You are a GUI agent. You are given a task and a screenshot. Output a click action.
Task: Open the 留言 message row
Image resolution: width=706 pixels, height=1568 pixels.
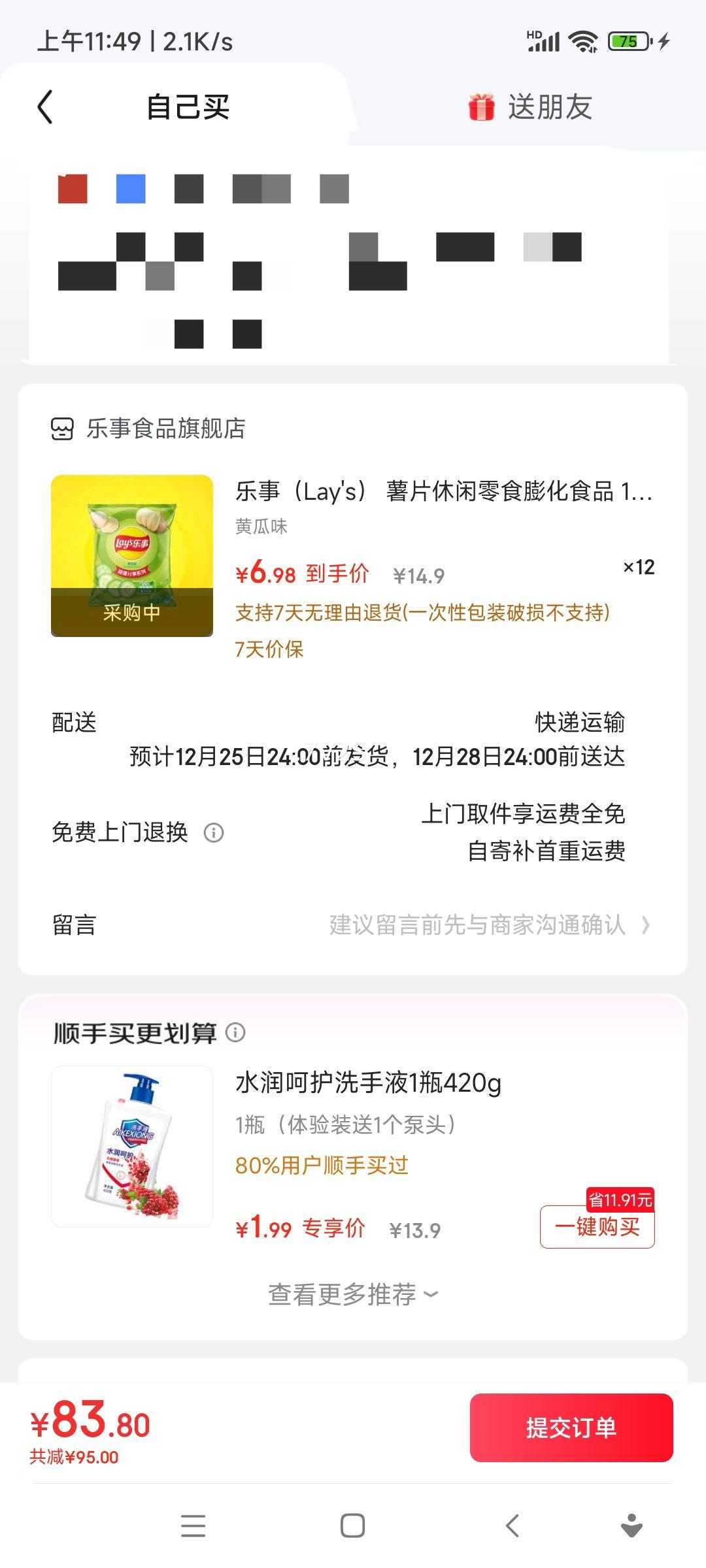coord(353,925)
